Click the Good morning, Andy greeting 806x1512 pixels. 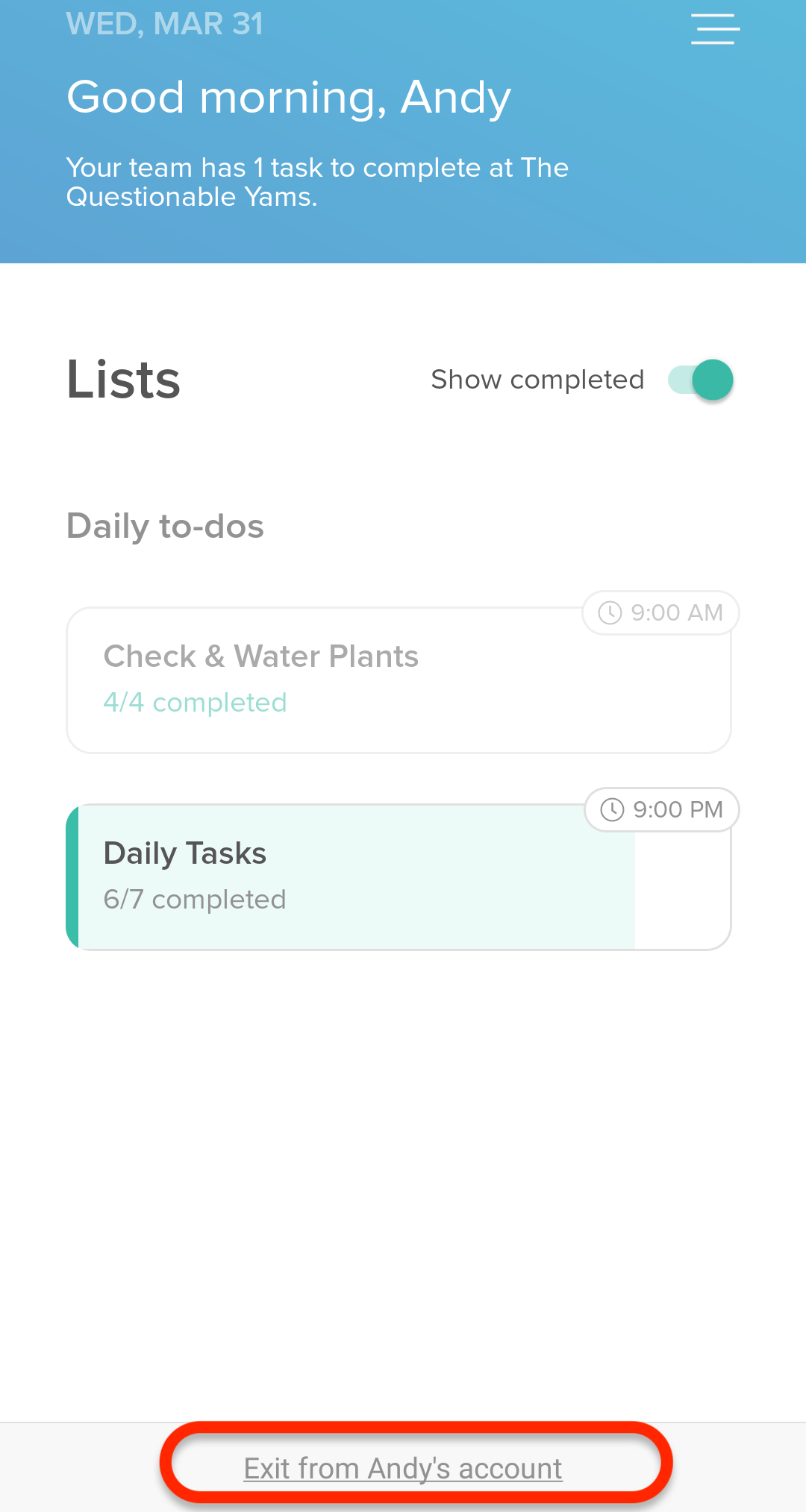288,96
